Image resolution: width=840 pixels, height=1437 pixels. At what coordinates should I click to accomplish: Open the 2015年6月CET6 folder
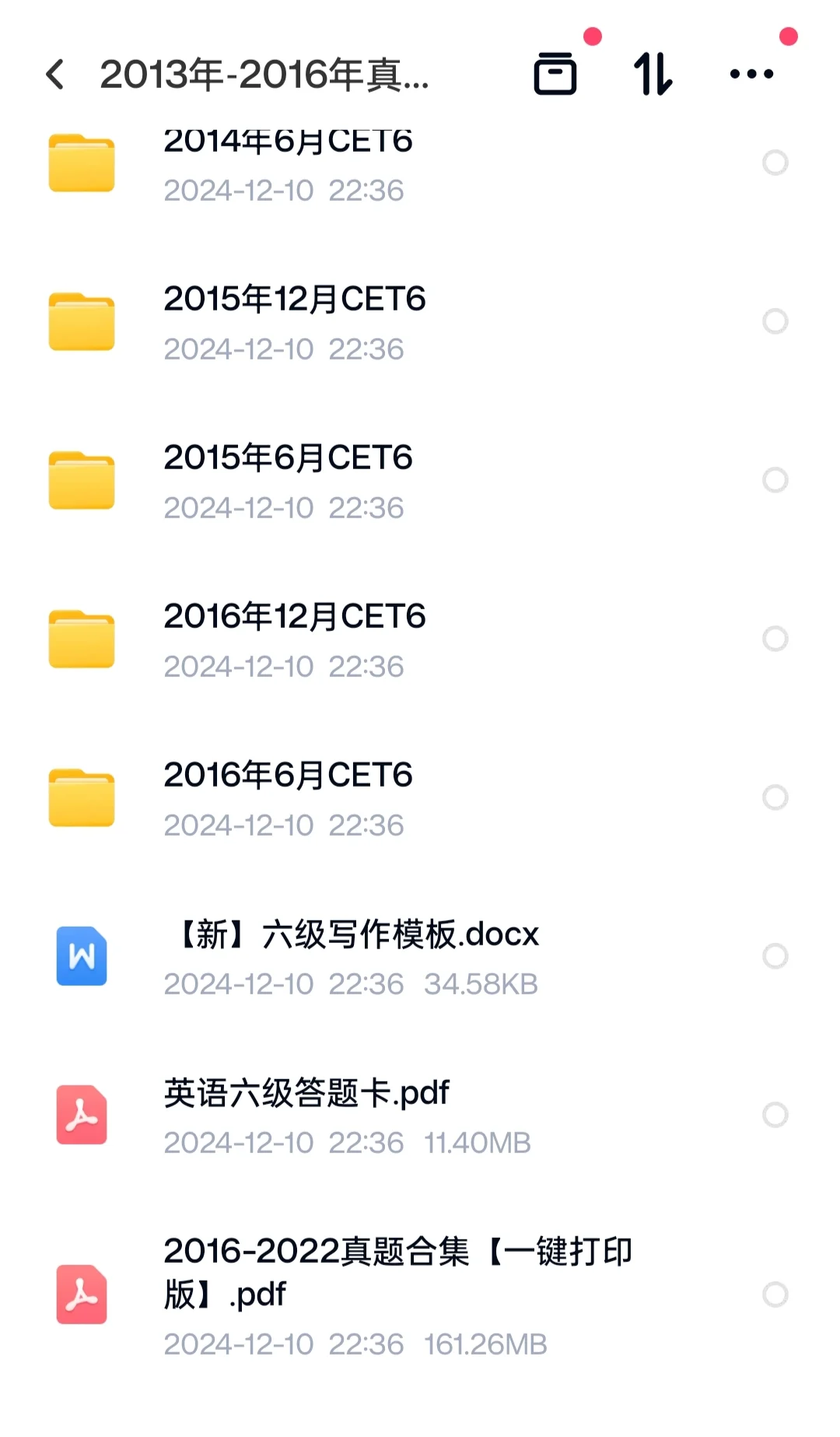(288, 480)
